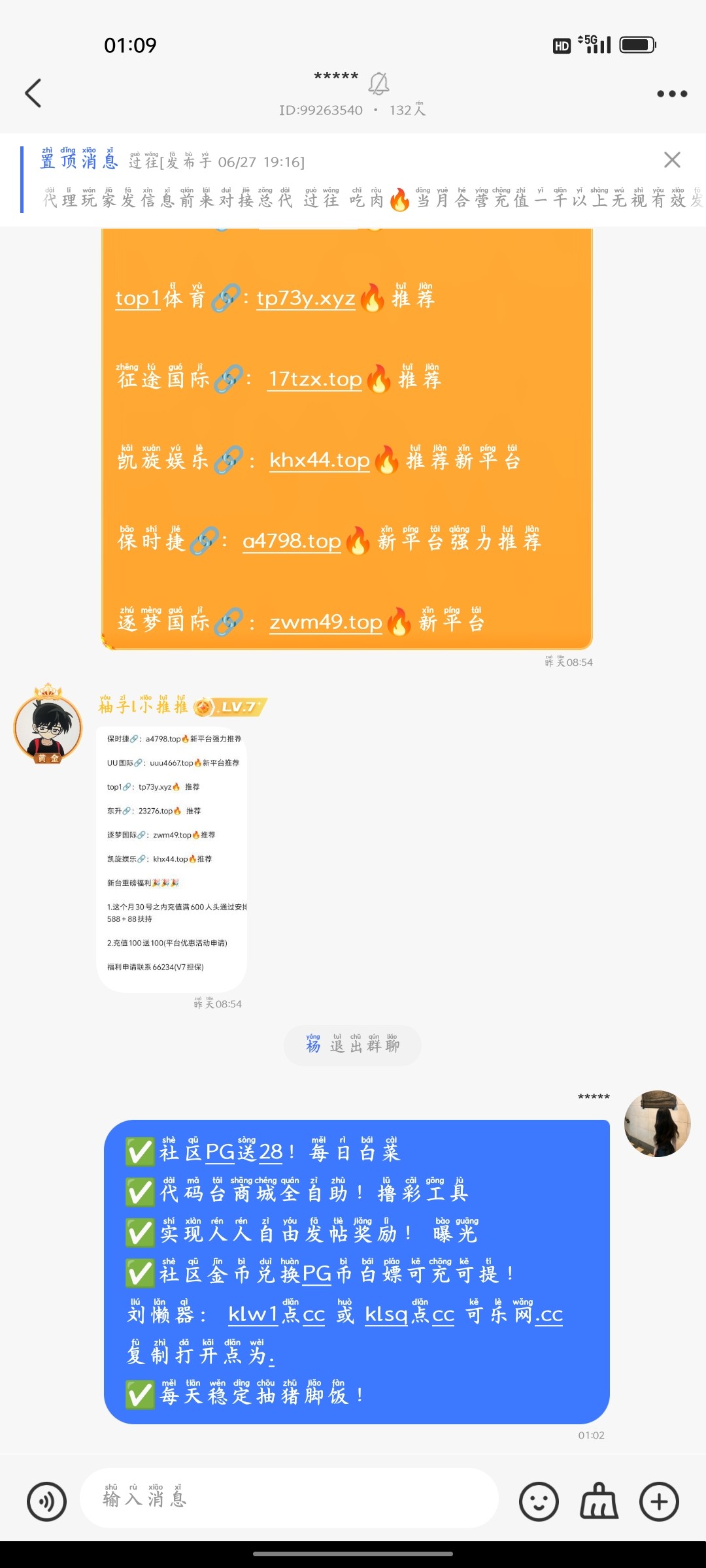Open the image message sent by 柚子
706x1568 pixels.
point(172,858)
